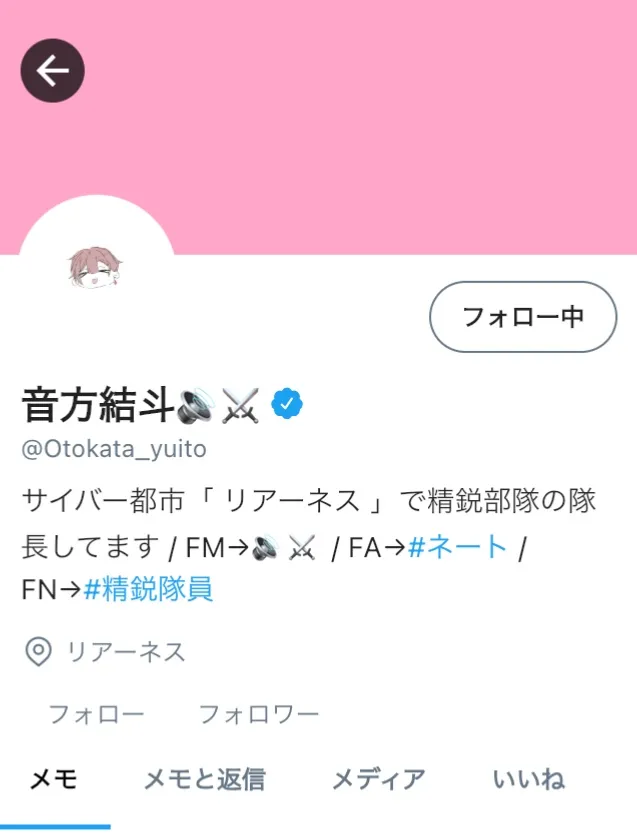
Task: View the フォロワー list
Action: coord(258,714)
